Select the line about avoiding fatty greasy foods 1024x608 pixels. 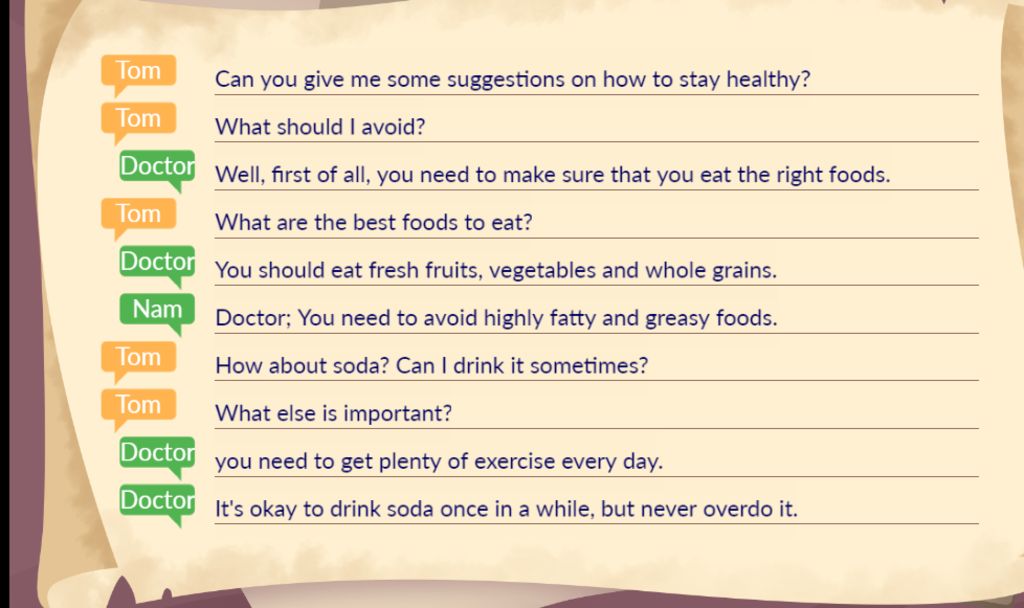click(495, 319)
